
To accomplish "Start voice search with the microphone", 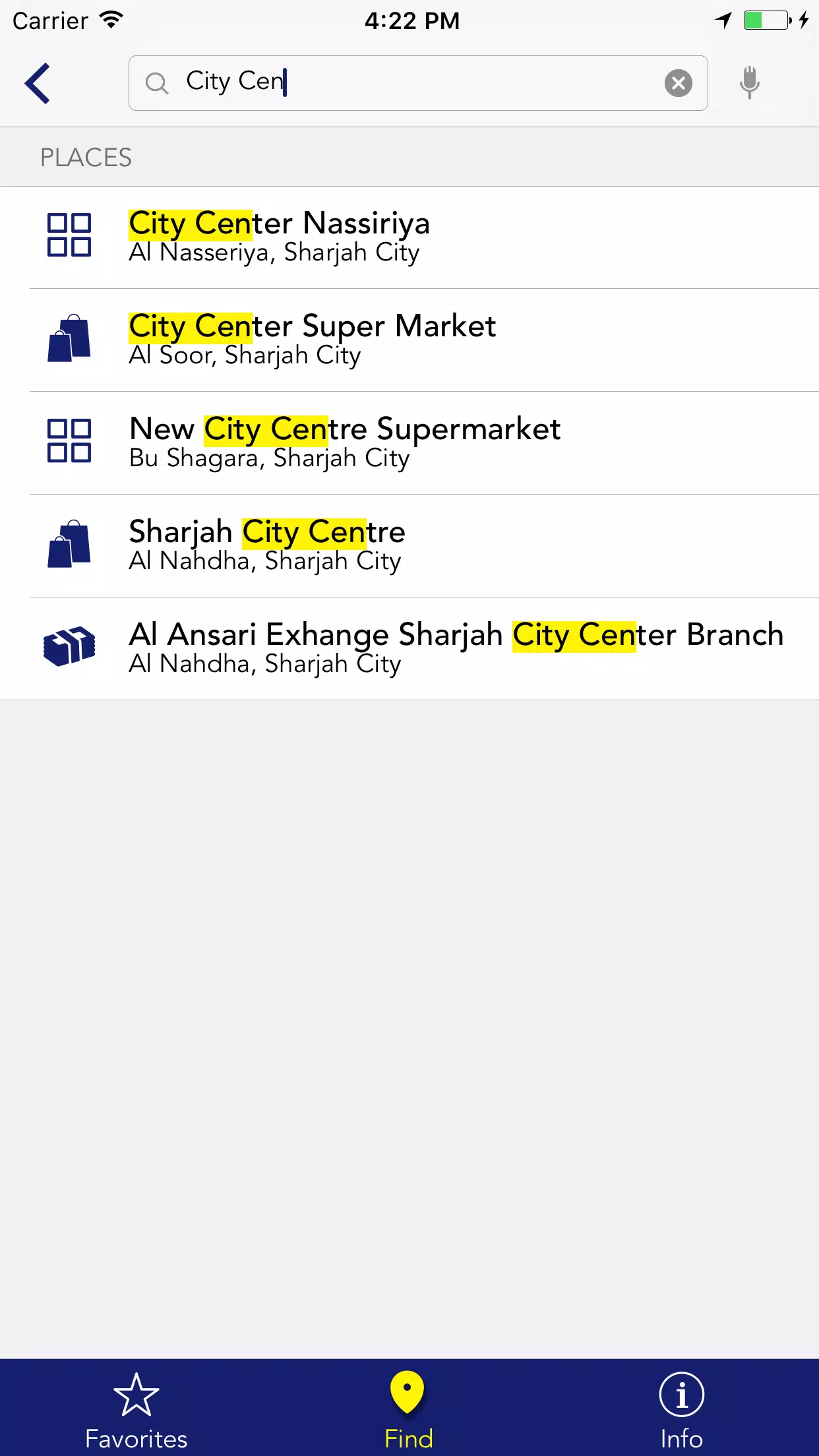I will tap(749, 83).
